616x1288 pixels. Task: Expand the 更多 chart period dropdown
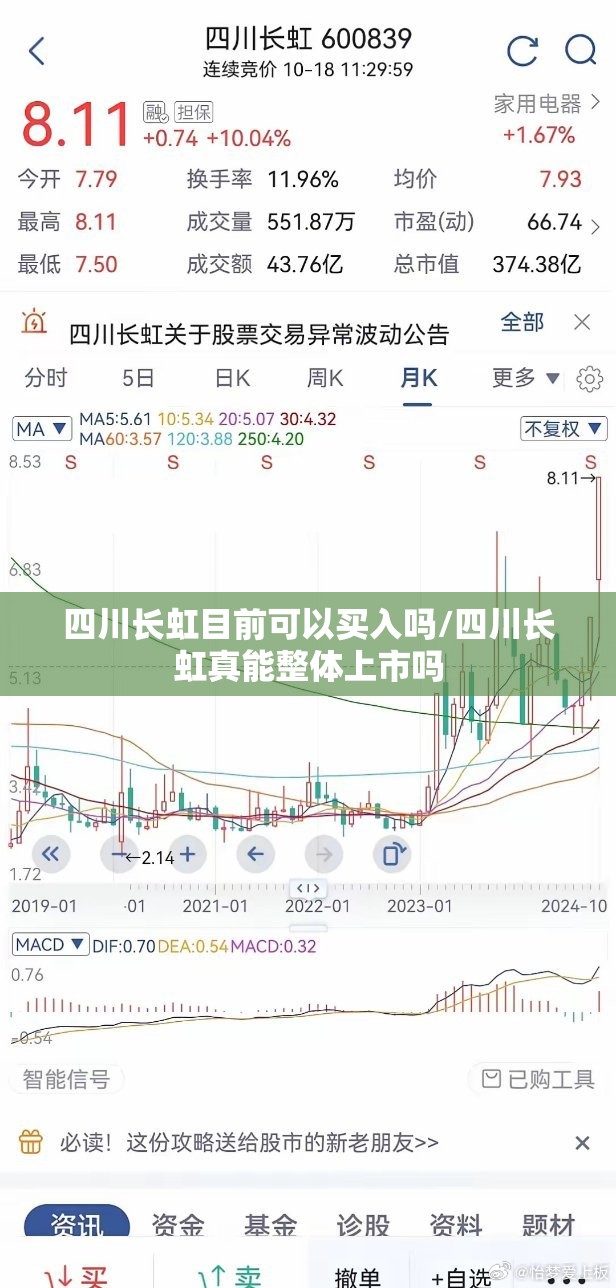tap(527, 378)
